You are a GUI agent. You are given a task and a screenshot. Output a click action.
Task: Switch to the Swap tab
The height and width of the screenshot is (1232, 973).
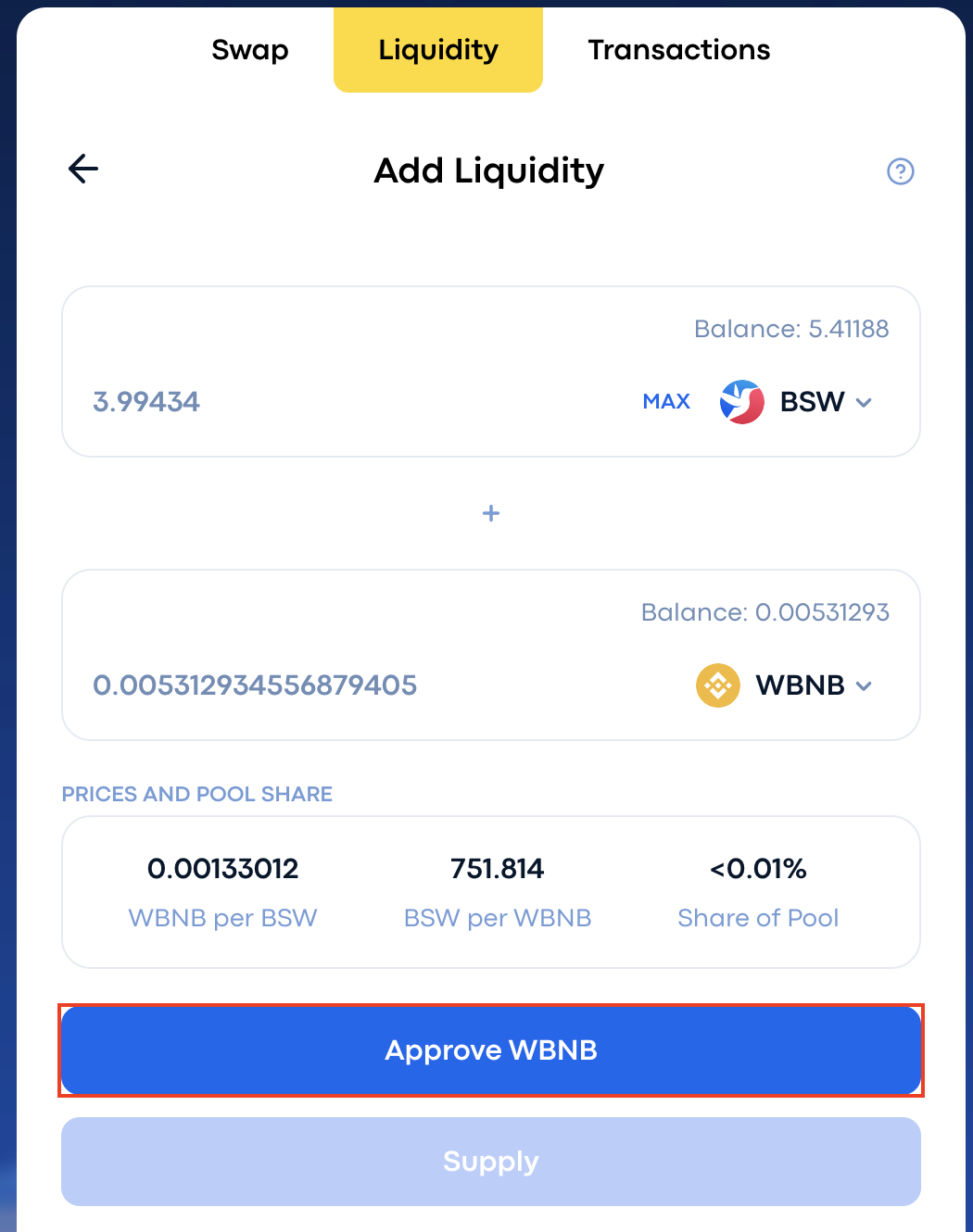250,50
